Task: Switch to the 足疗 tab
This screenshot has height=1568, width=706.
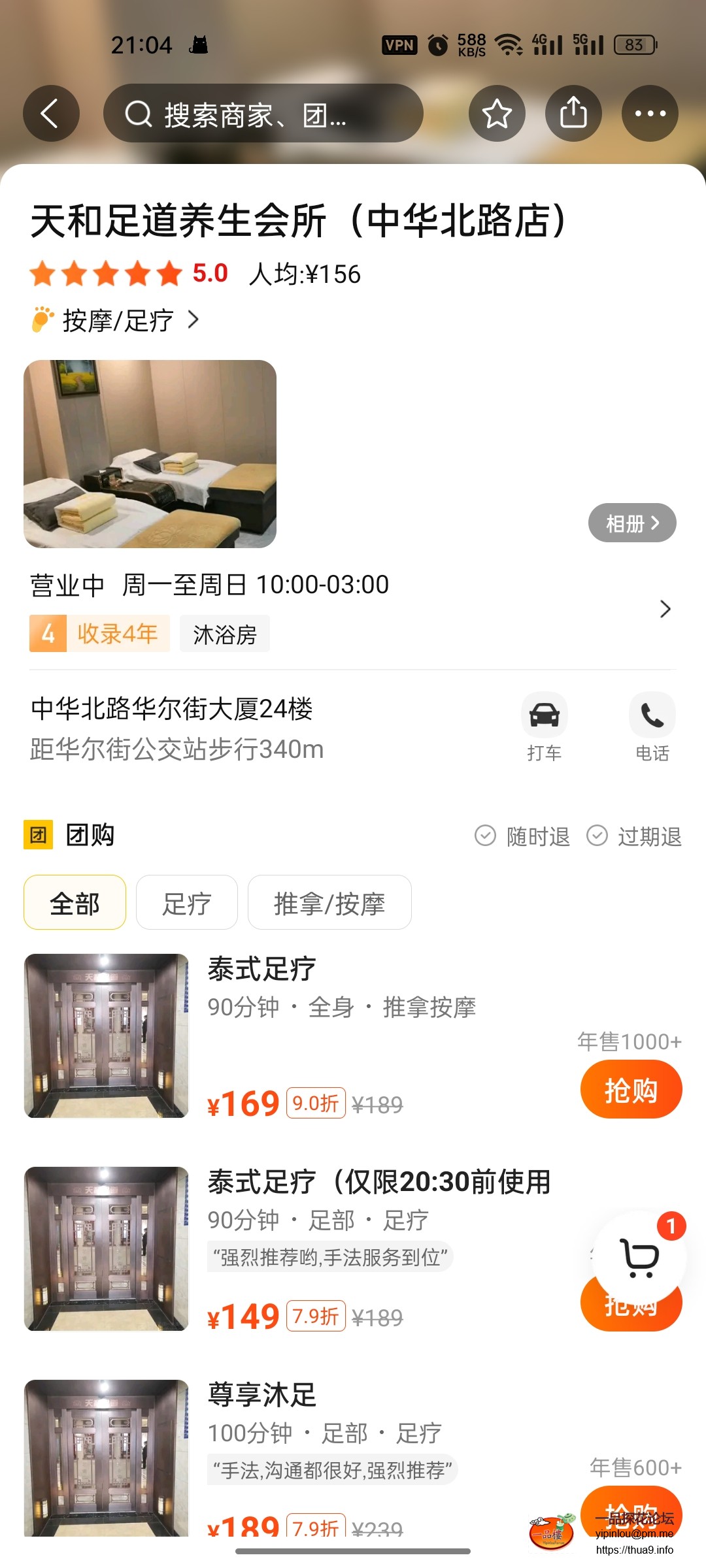Action: [186, 902]
